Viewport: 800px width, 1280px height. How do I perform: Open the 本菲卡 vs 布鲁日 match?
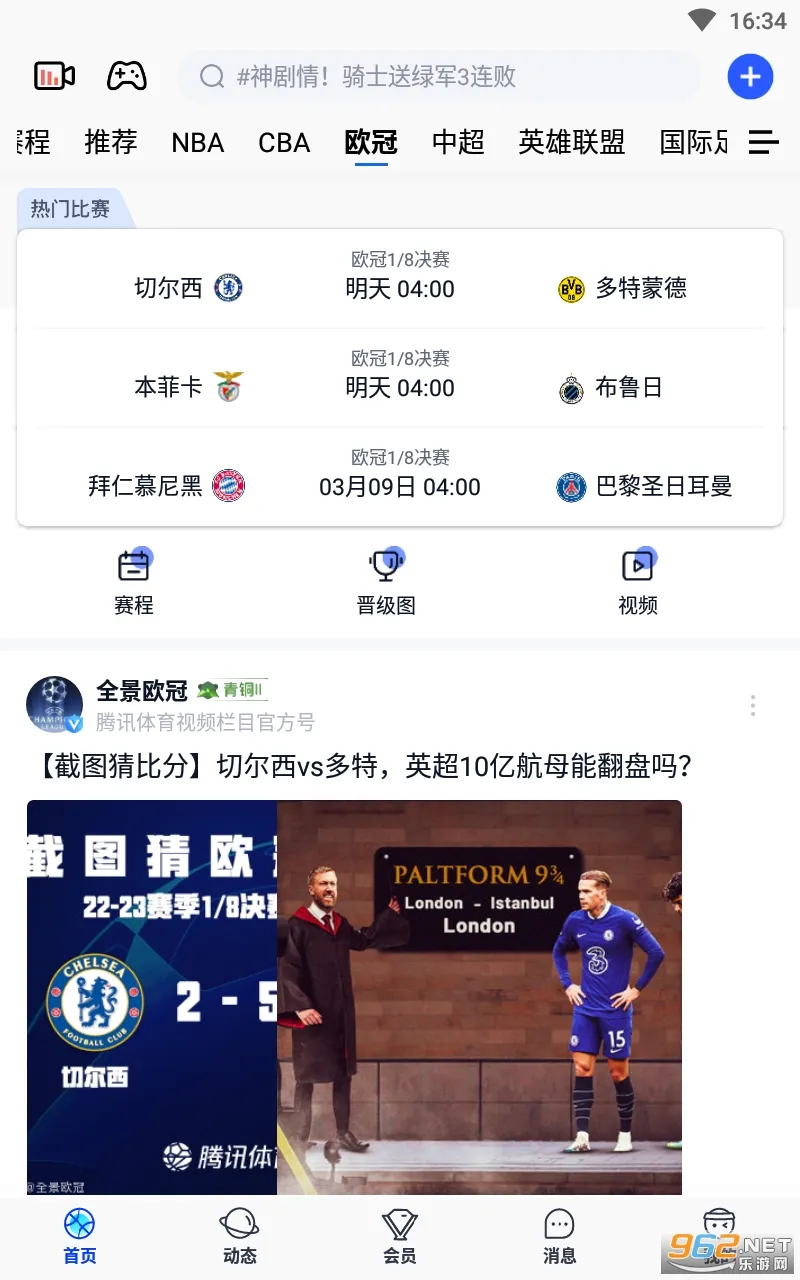400,377
